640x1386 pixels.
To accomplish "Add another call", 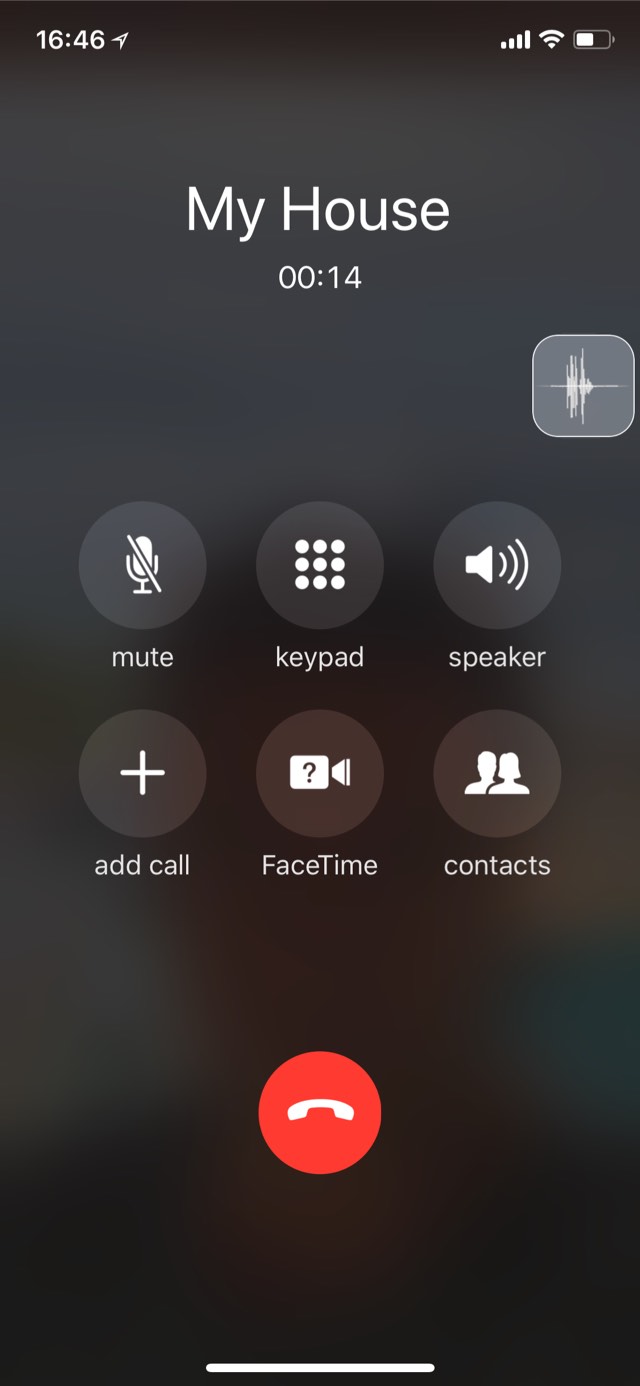I will [142, 773].
